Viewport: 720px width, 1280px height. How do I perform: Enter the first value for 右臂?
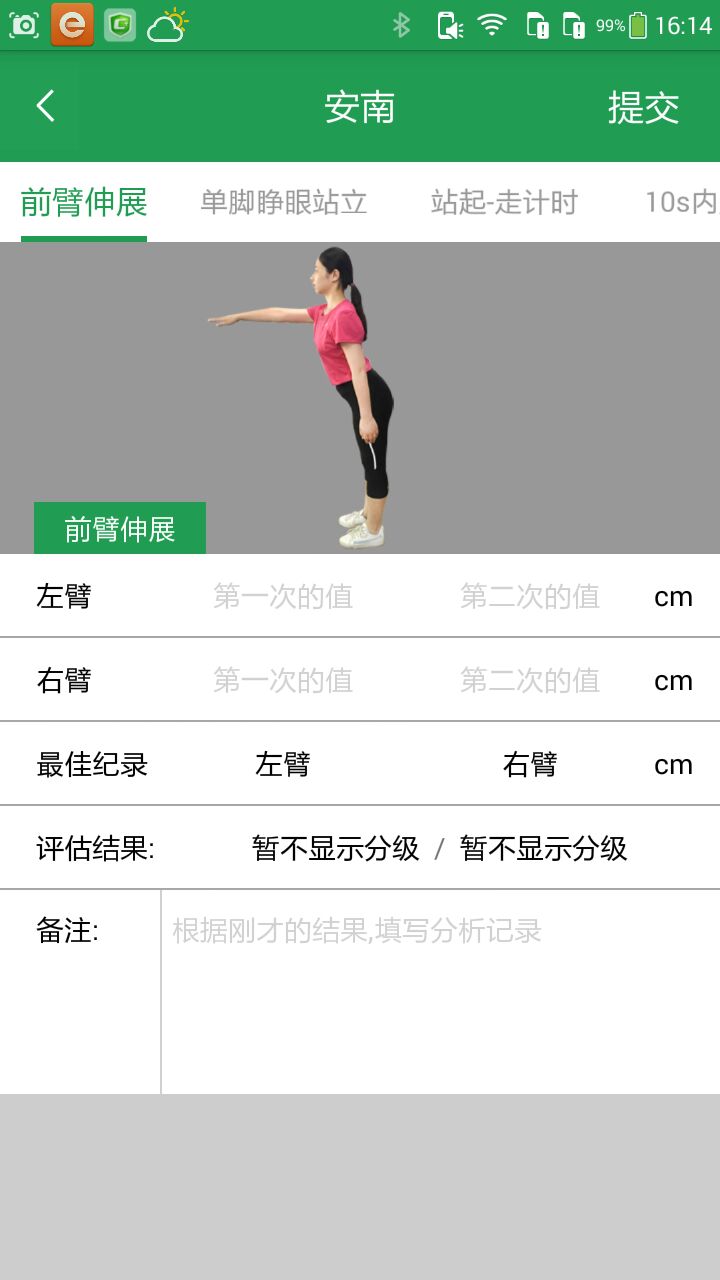(283, 681)
